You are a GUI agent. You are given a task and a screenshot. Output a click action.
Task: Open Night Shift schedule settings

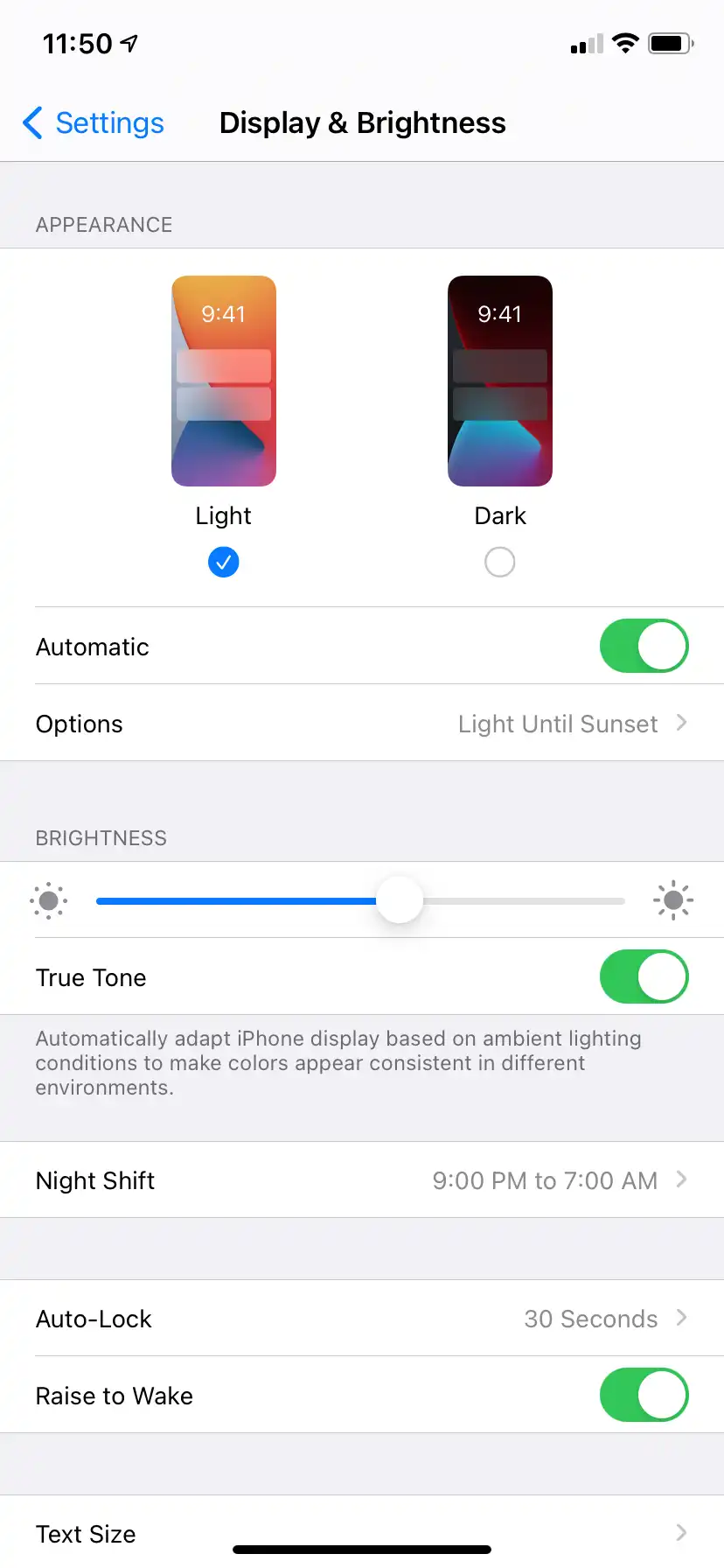(362, 1179)
